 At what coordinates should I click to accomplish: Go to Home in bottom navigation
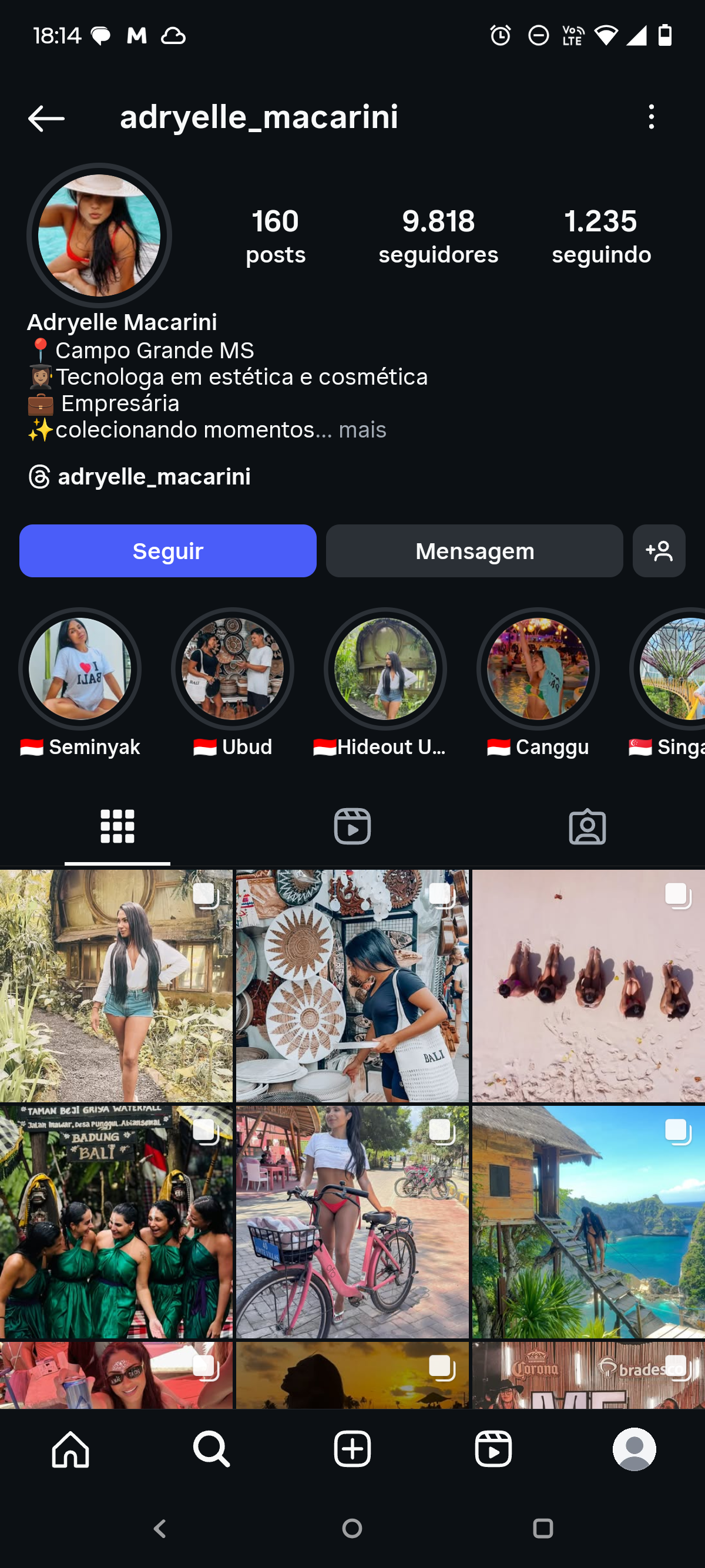pos(70,1449)
